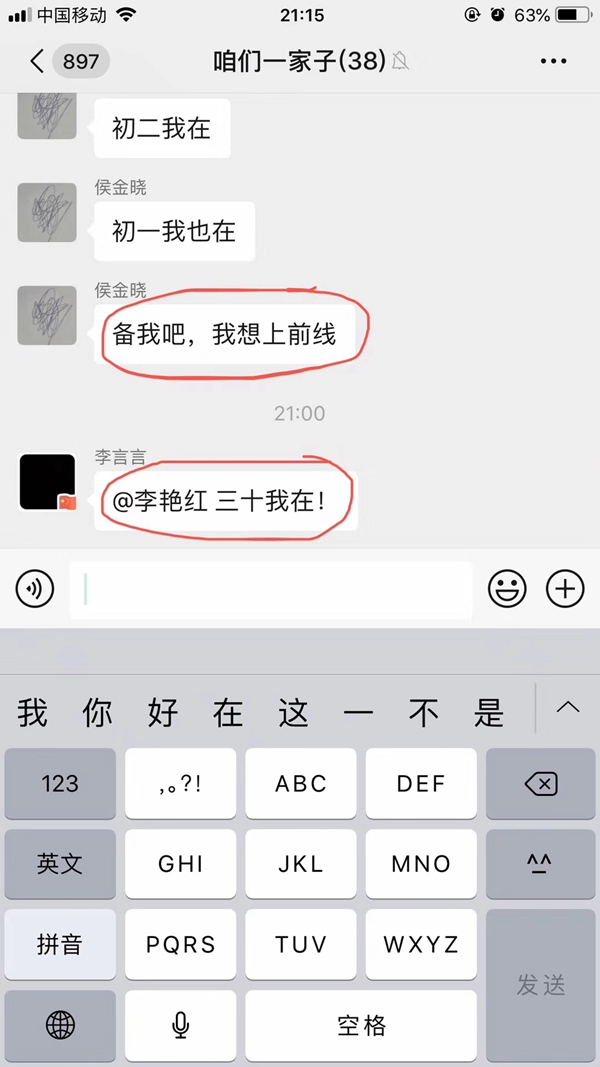Image resolution: width=600 pixels, height=1067 pixels.
Task: Open the globe keyboard switcher
Action: coord(60,1025)
